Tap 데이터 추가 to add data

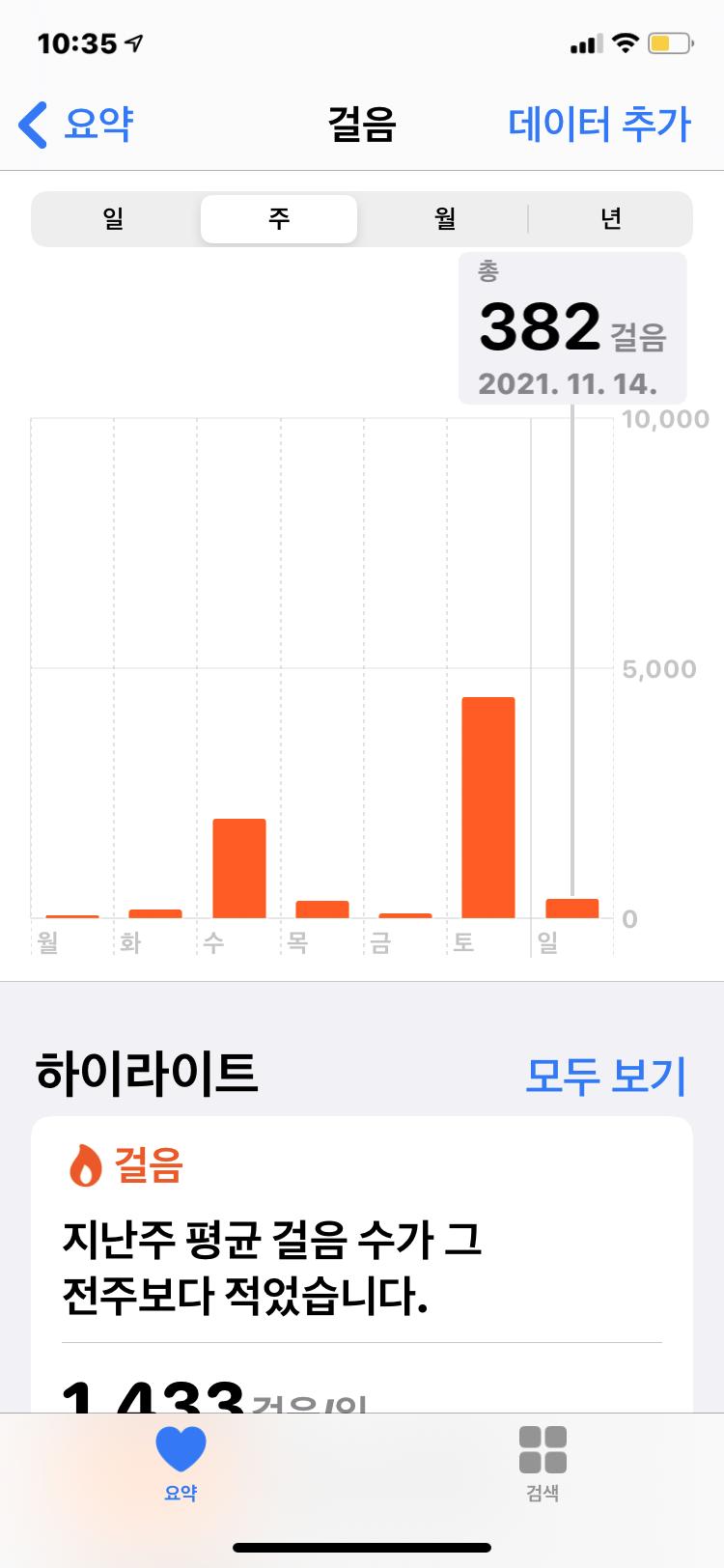(599, 126)
